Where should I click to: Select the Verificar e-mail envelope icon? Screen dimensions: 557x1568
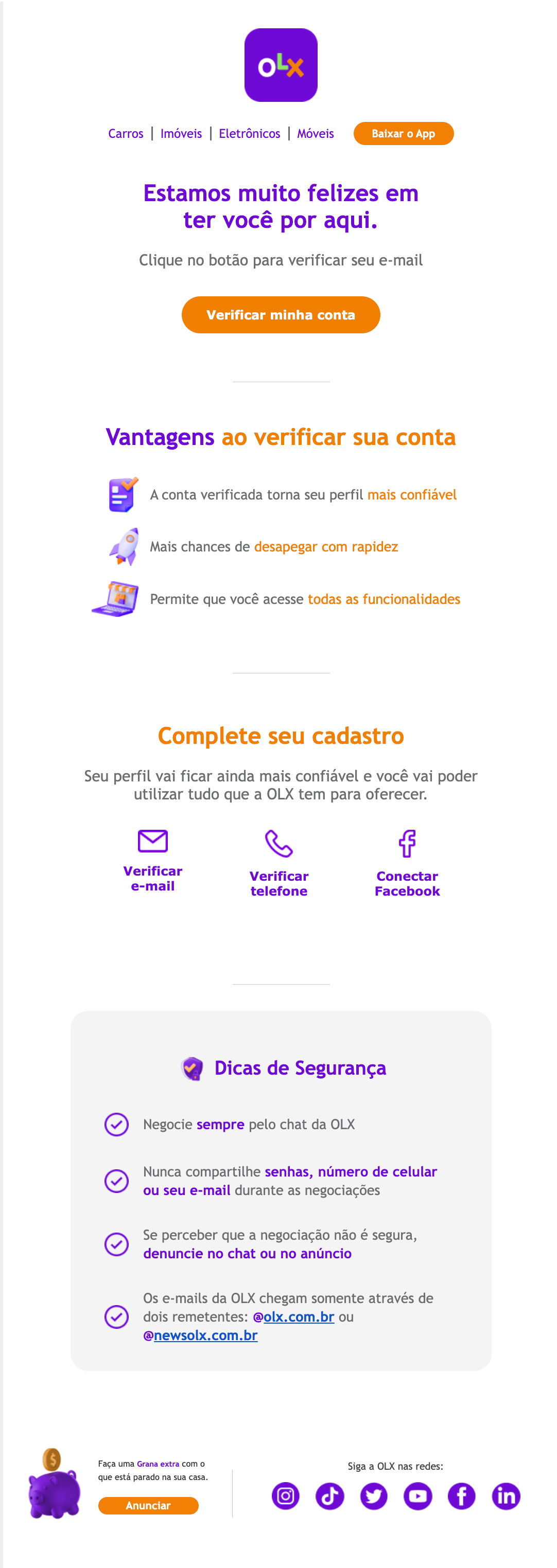153,843
